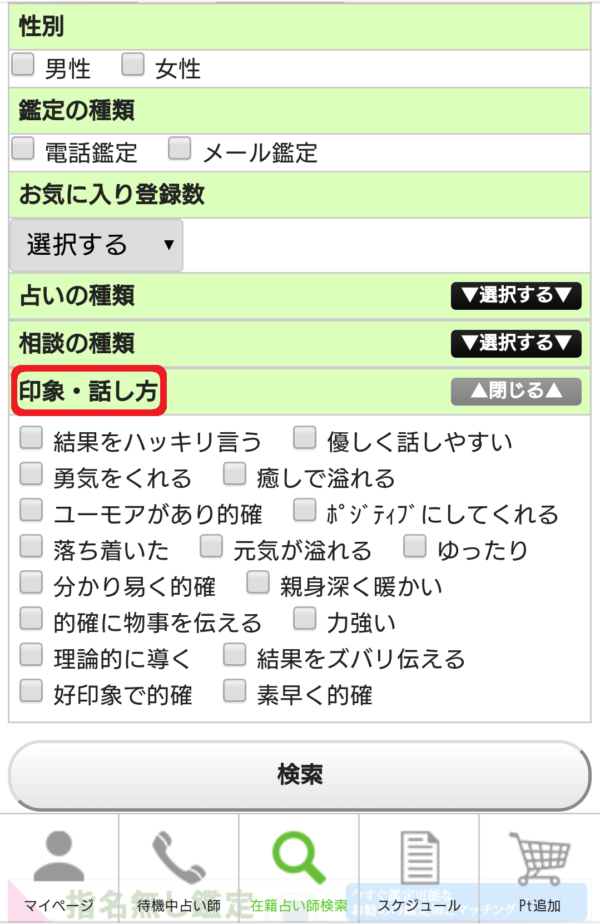The image size is (600, 924).
Task: Switch to 待機中占い師 tab
Action: (x=178, y=870)
